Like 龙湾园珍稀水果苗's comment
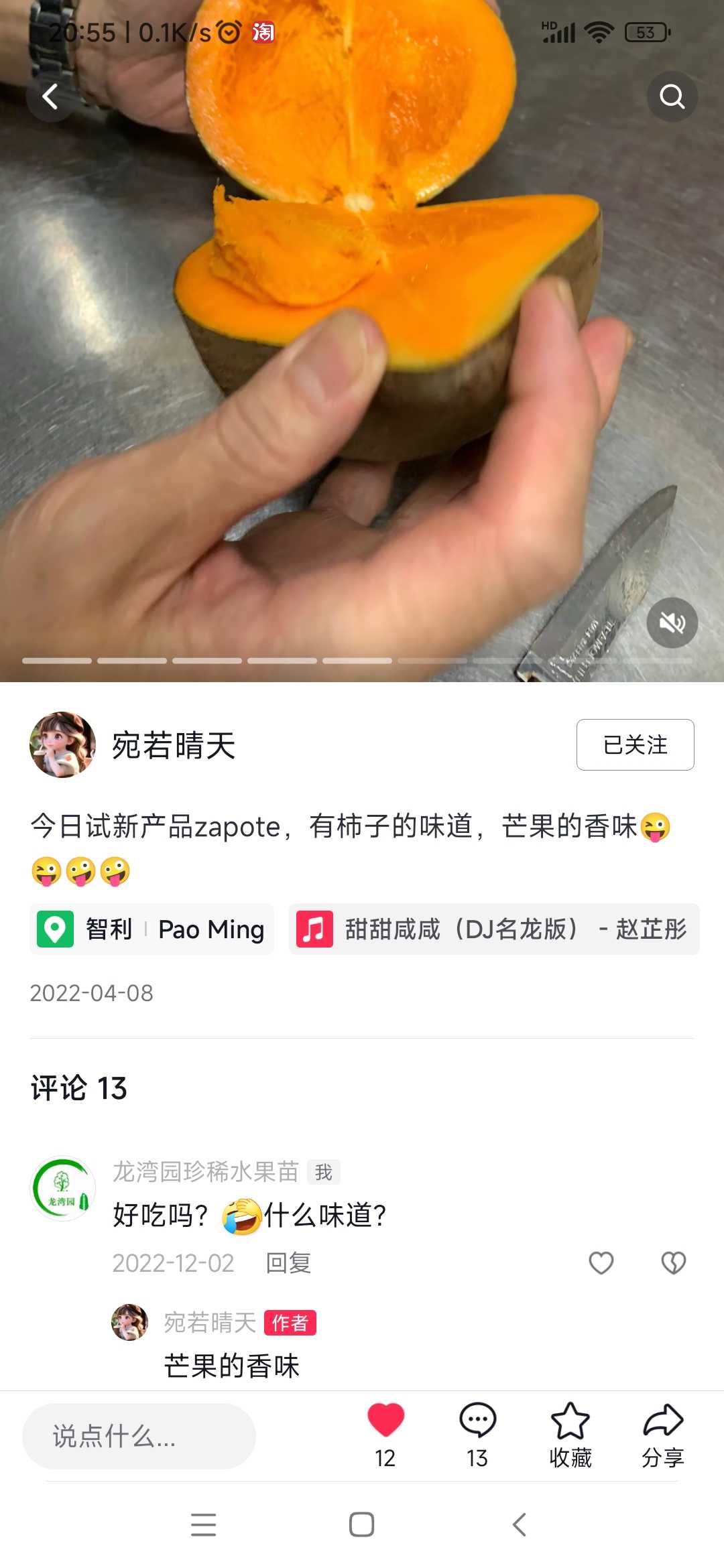 click(x=601, y=1263)
